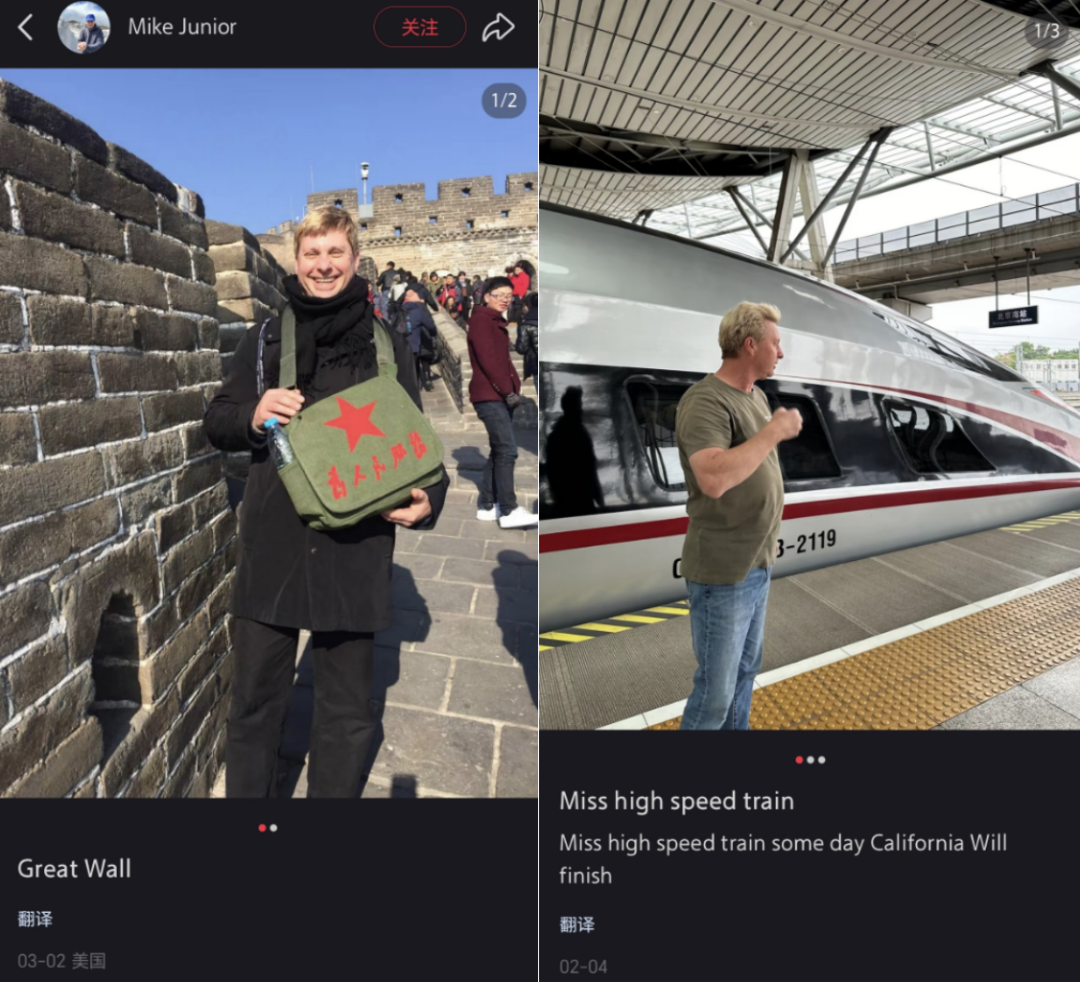Translate the Miss high speed train post
Screen dimensions: 1080x982
(577, 924)
